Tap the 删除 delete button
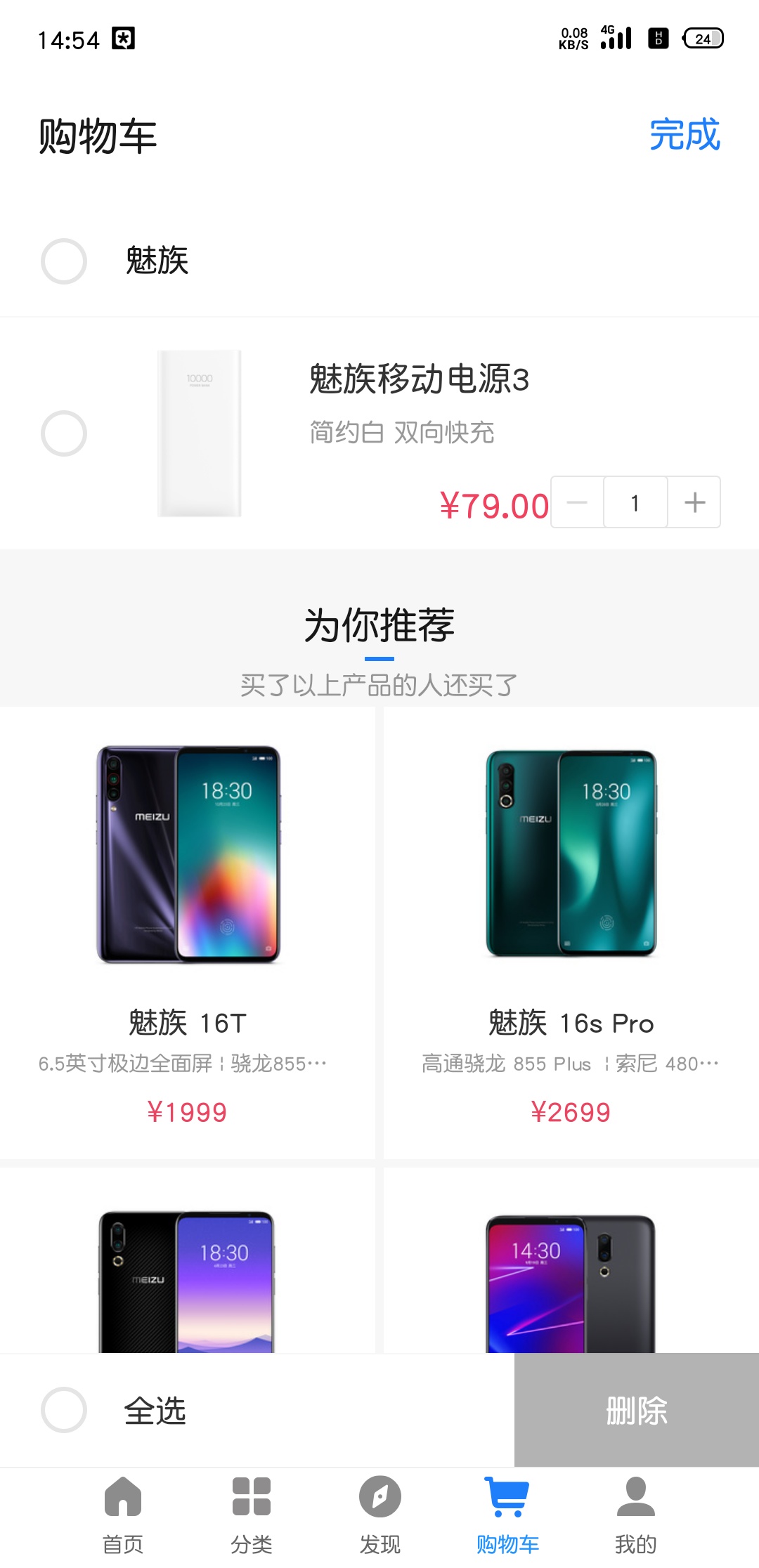The height and width of the screenshot is (1568, 759). (x=637, y=1410)
